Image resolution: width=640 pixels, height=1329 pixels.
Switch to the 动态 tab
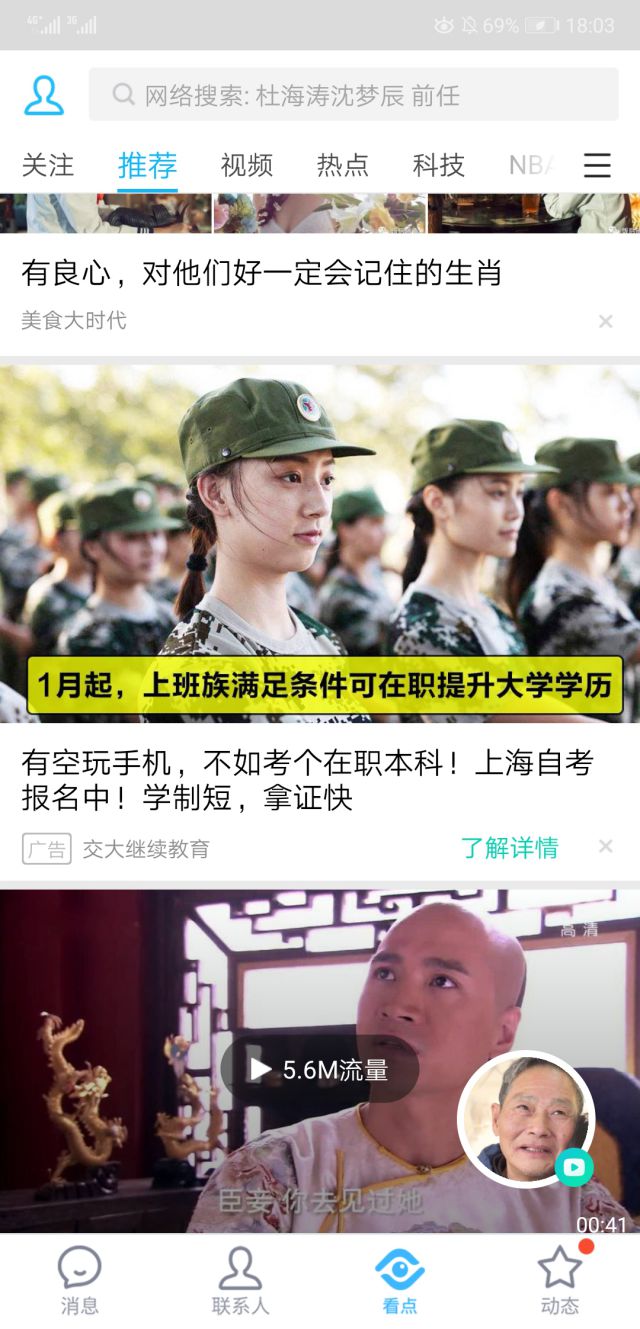click(x=559, y=1281)
